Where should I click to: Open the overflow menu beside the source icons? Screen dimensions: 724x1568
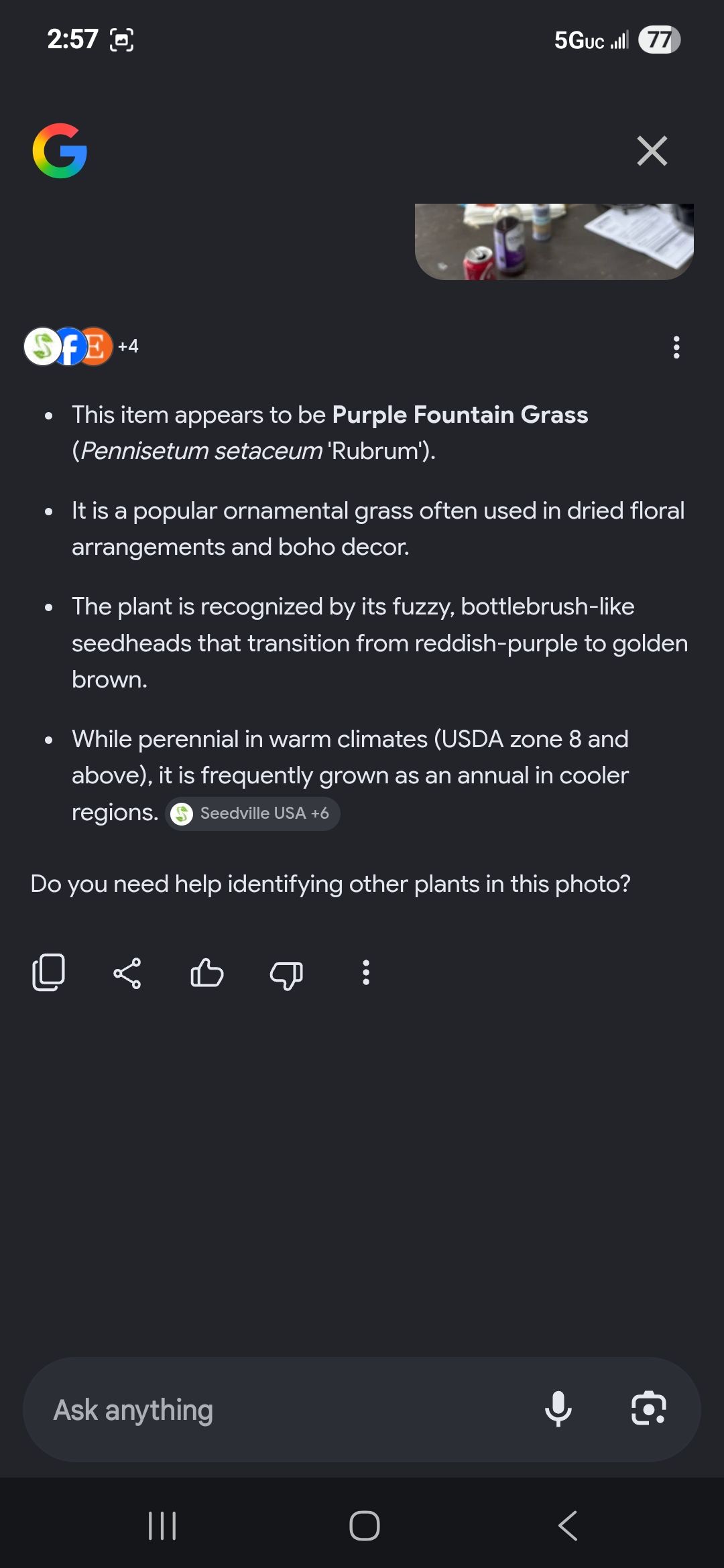click(x=676, y=347)
